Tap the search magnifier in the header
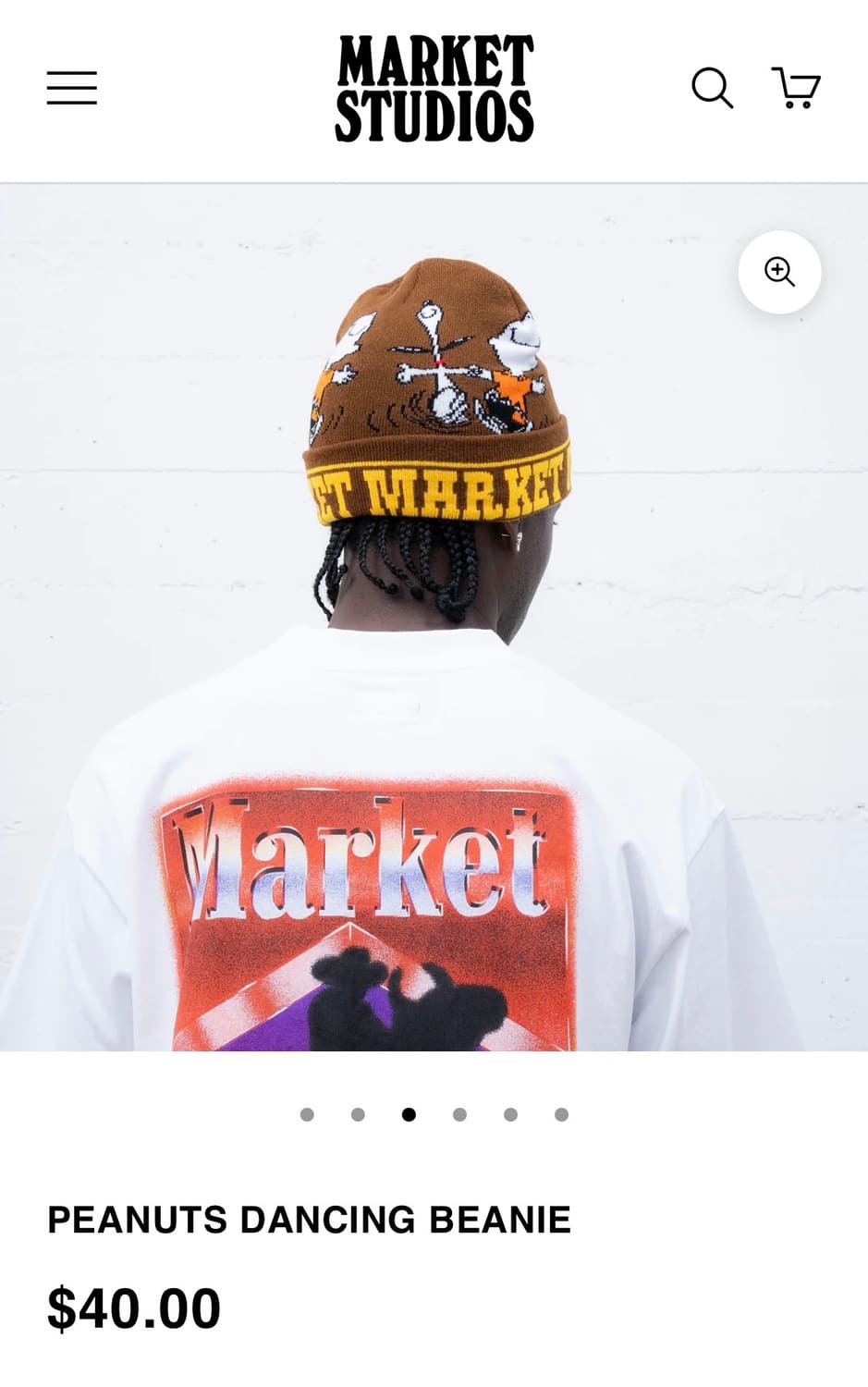868x1387 pixels. 712,89
